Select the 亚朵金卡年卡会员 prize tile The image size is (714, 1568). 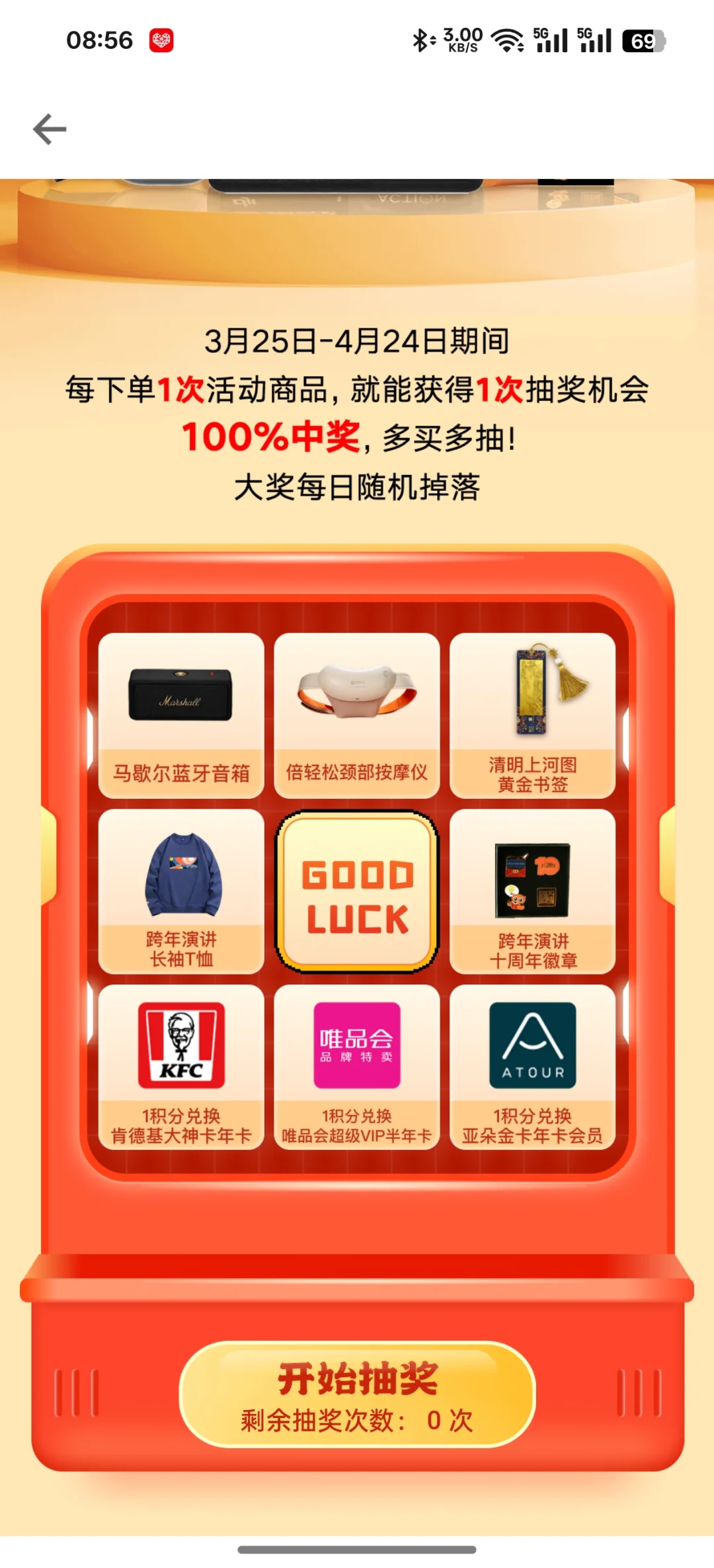pos(533,1067)
